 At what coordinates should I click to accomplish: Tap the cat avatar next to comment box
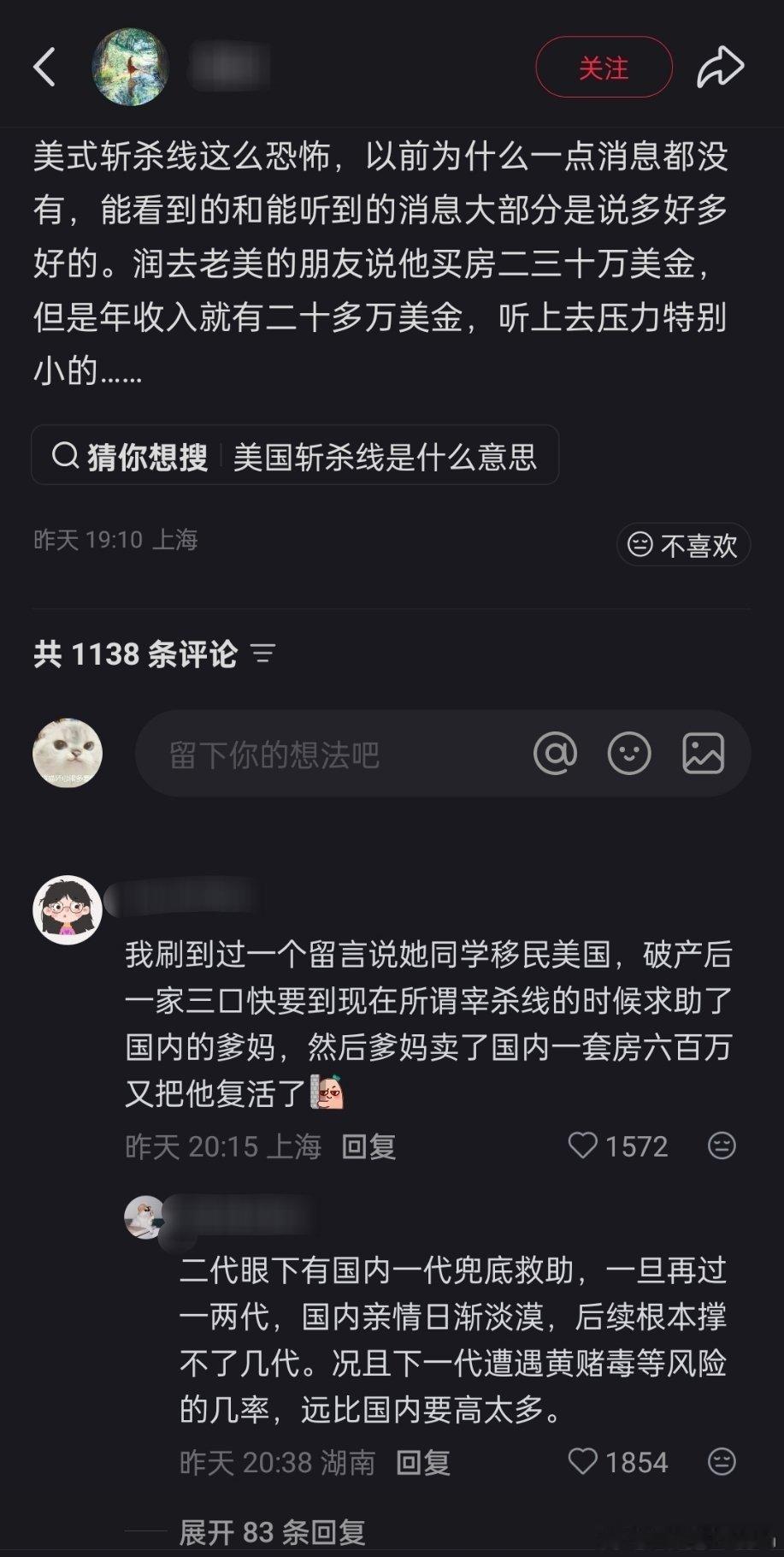(x=67, y=752)
